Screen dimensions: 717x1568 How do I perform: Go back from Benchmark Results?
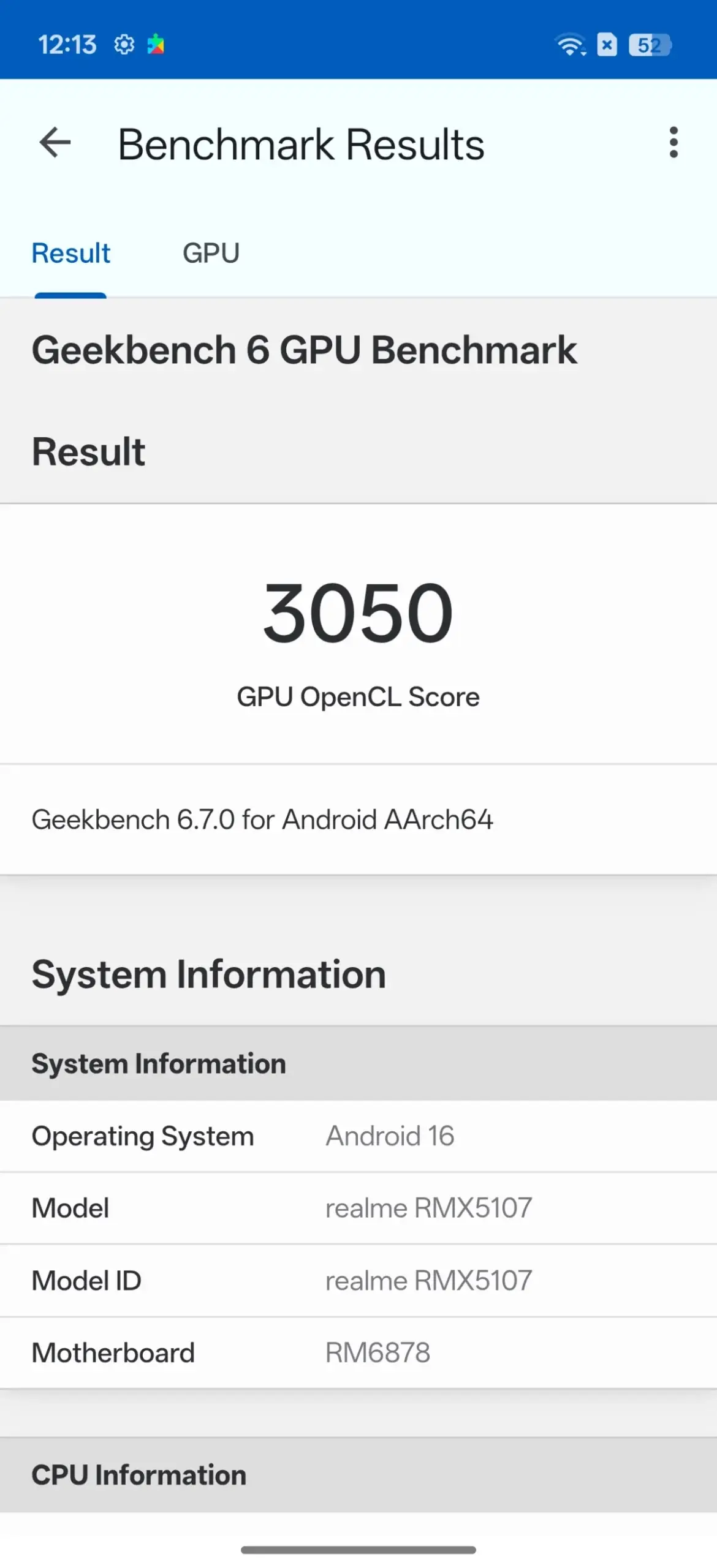coord(55,143)
